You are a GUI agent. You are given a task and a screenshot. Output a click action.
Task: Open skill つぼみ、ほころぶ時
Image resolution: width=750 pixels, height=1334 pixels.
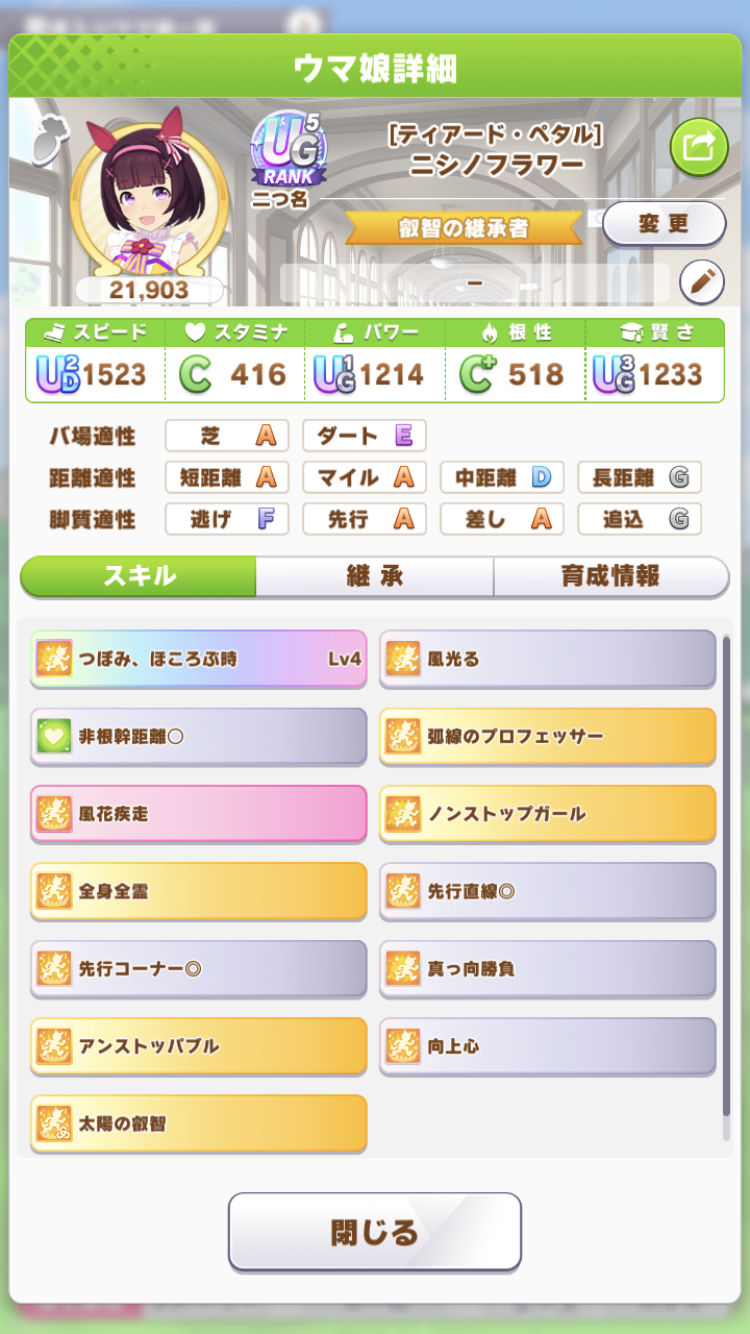[x=199, y=659]
